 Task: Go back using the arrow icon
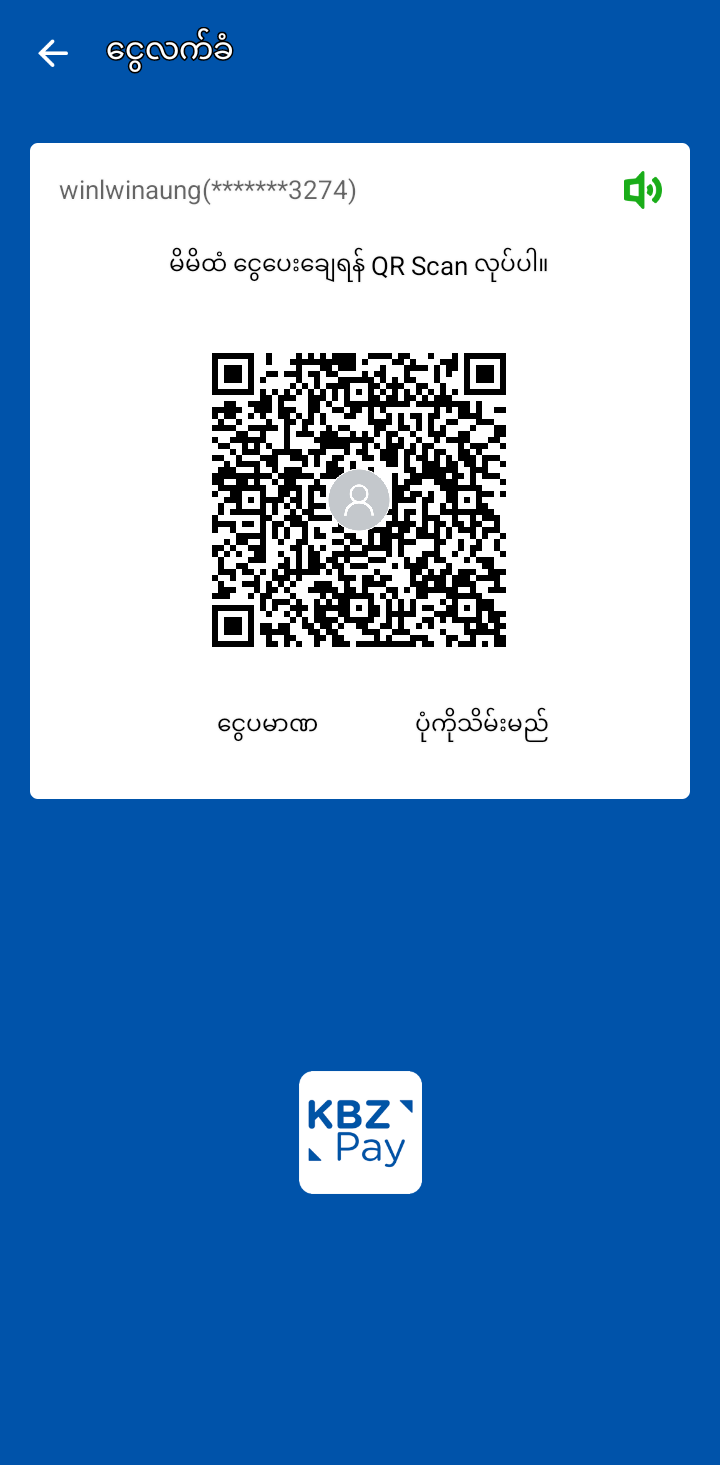click(x=53, y=53)
